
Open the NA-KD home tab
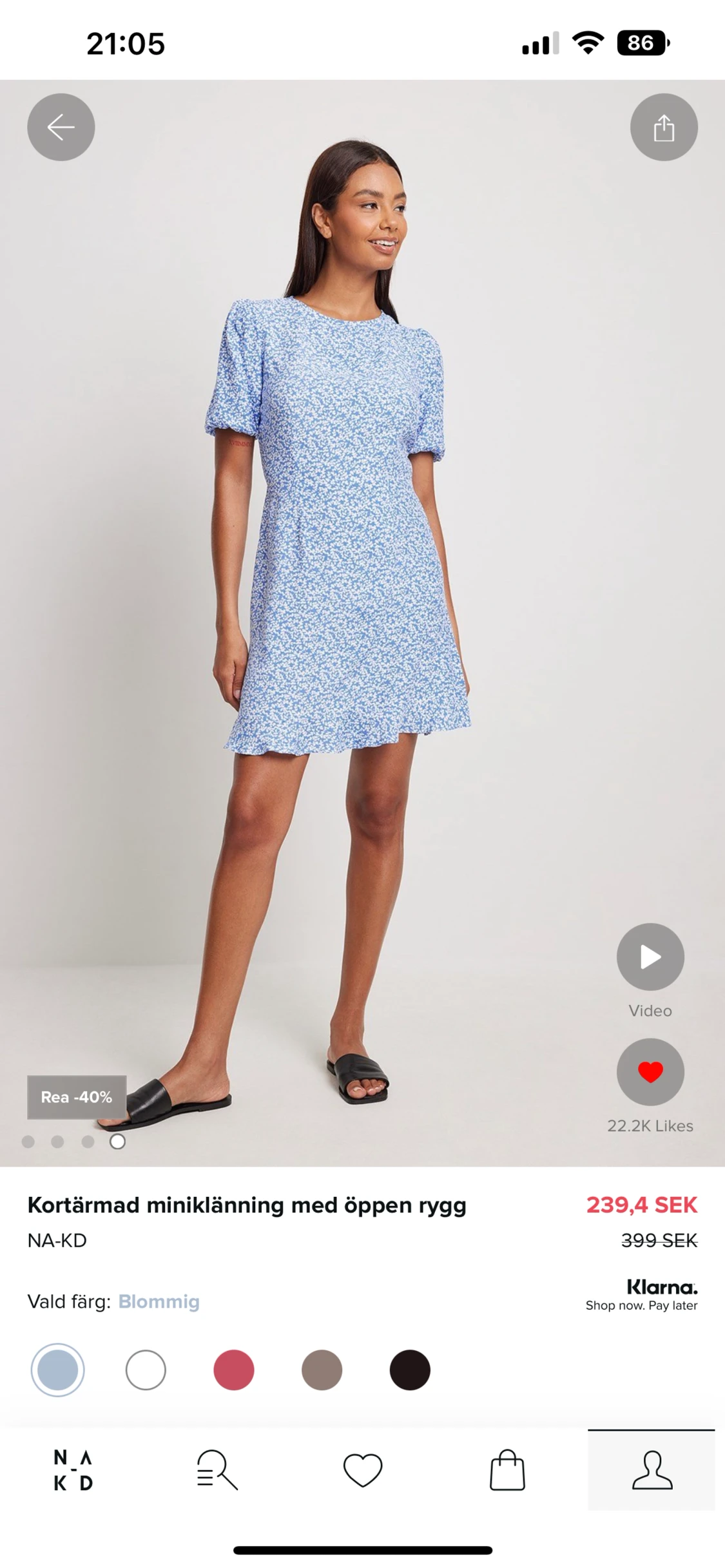73,1470
